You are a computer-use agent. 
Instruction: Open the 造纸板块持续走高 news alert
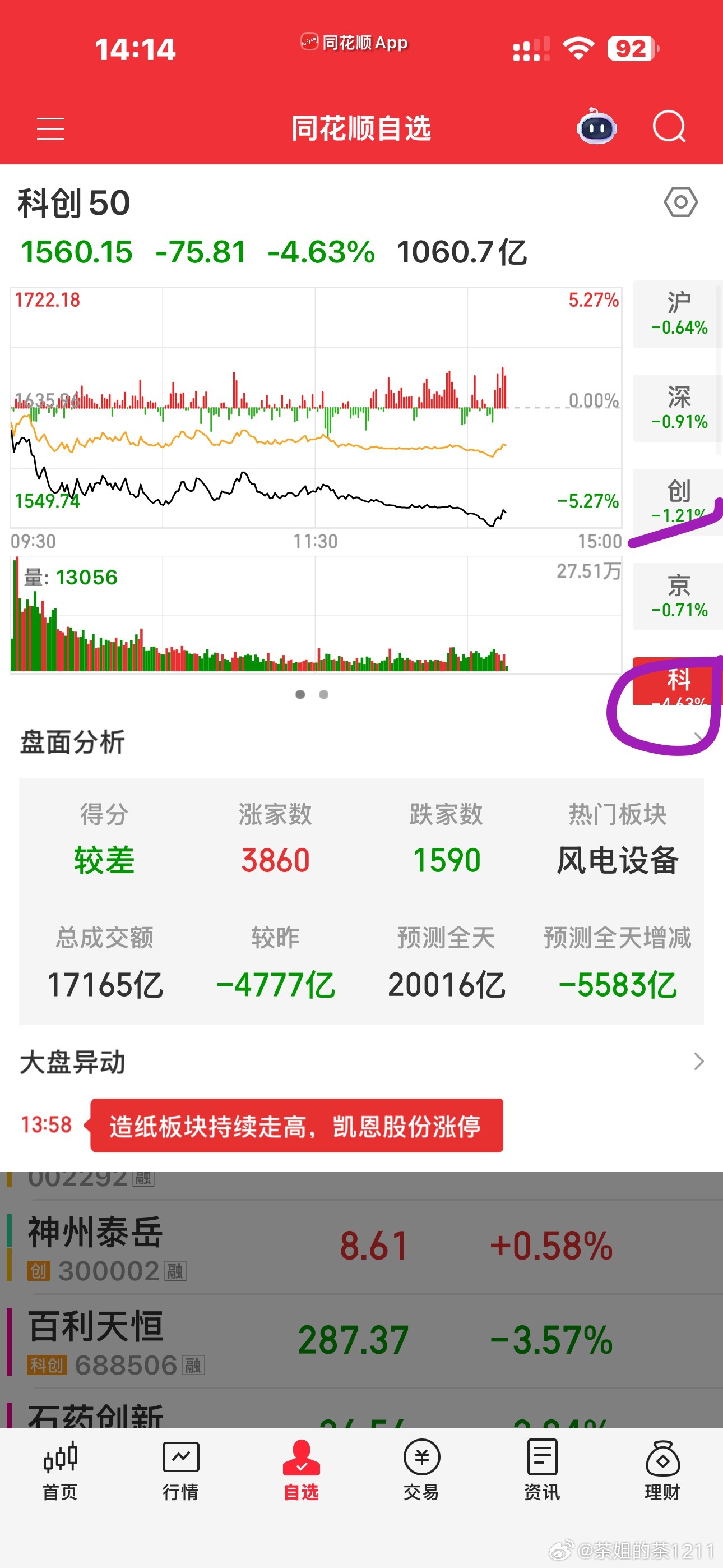[296, 1126]
